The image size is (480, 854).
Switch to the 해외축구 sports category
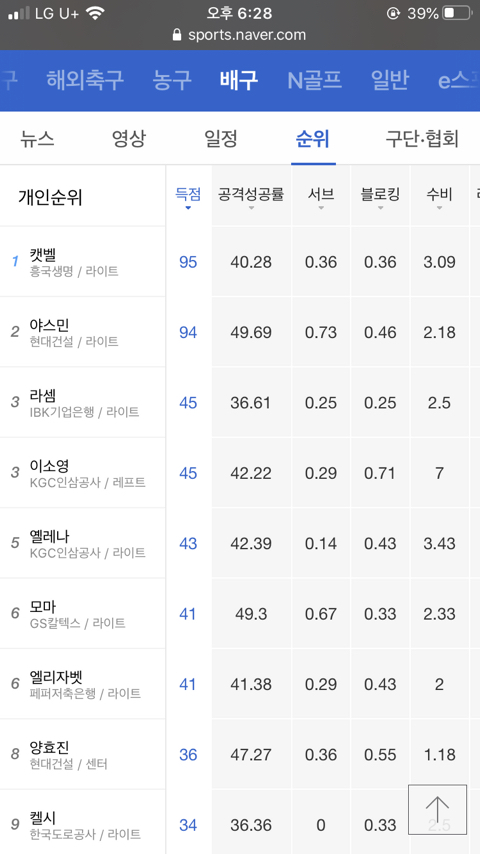pyautogui.click(x=85, y=81)
